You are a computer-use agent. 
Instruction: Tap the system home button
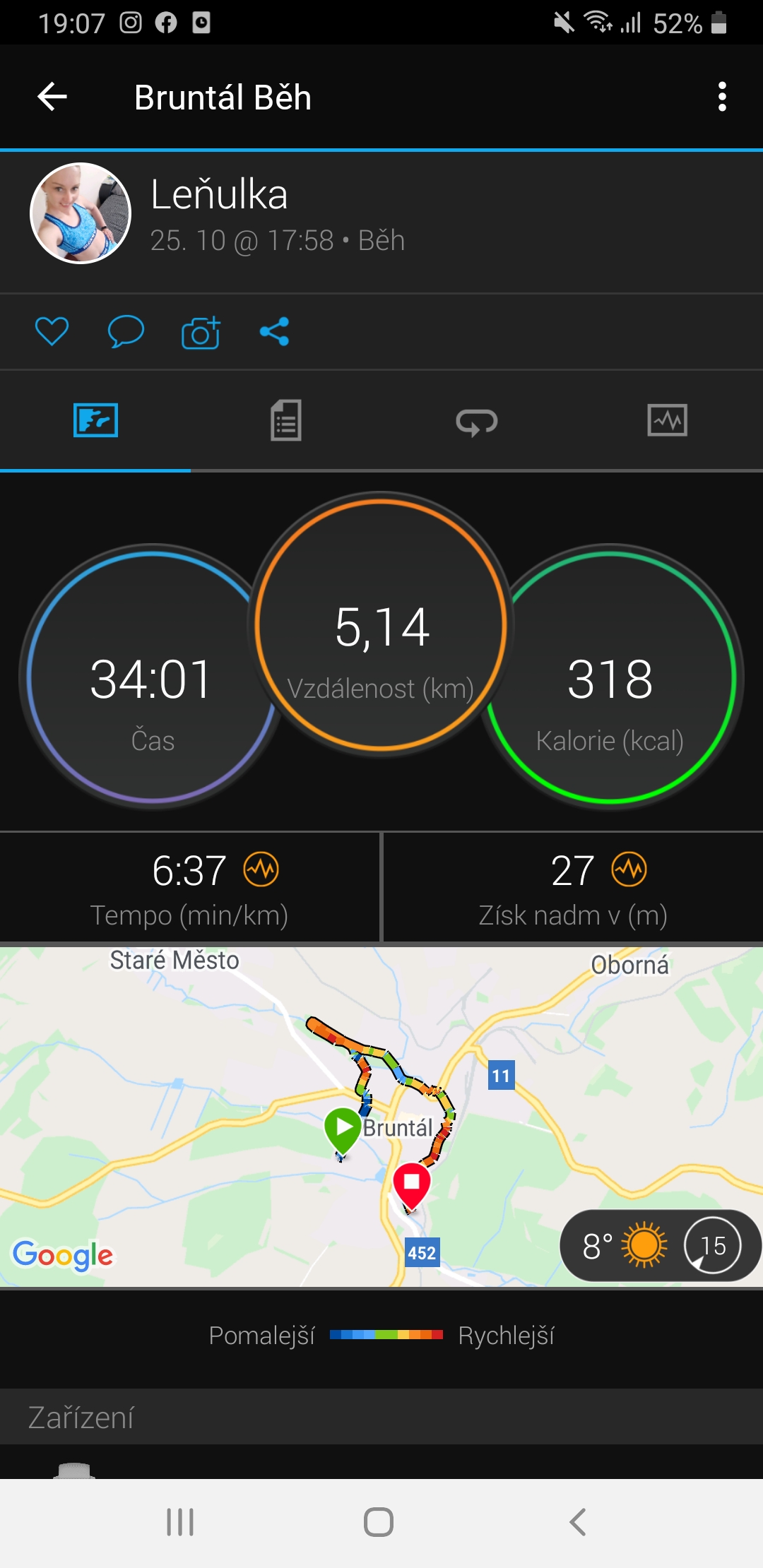pyautogui.click(x=379, y=1522)
